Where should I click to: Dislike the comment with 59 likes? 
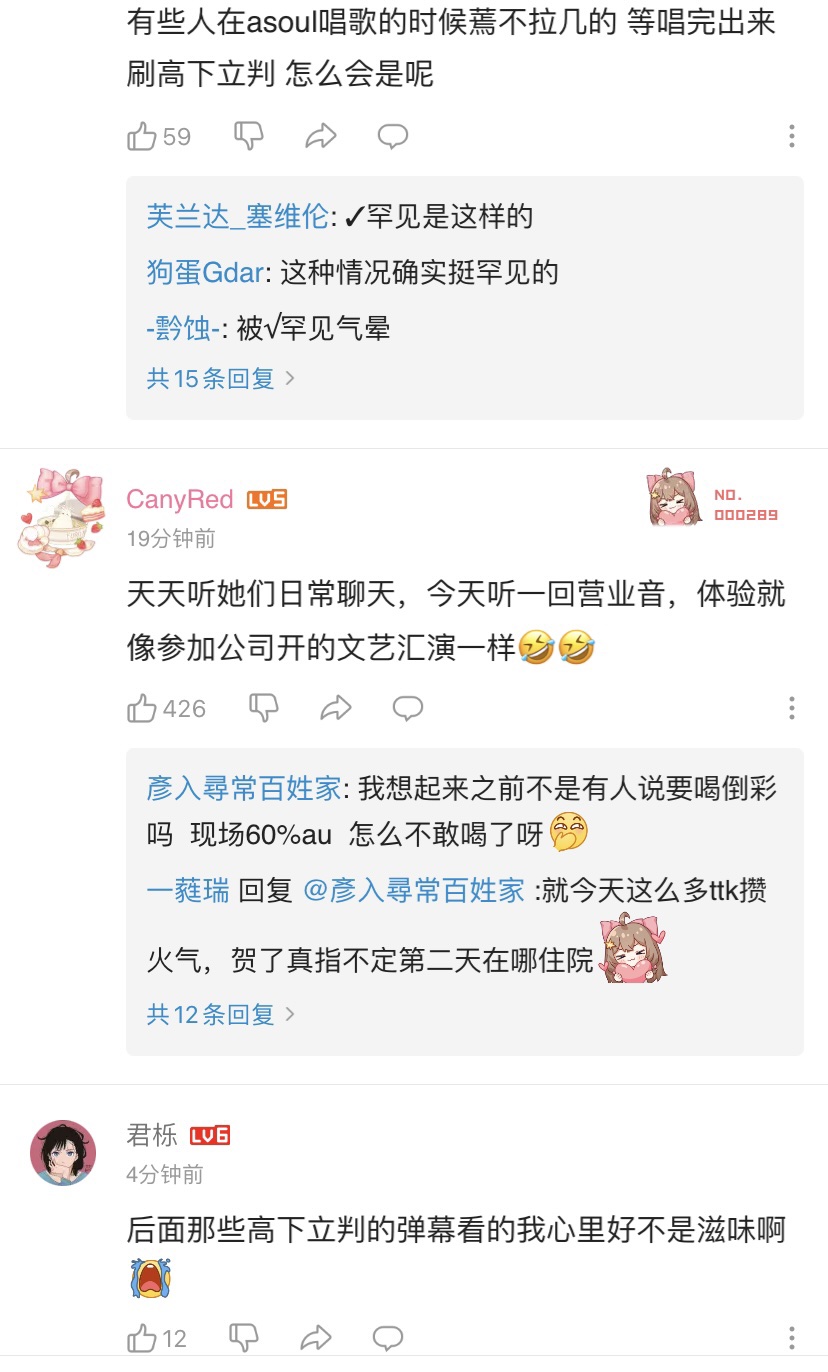[248, 136]
